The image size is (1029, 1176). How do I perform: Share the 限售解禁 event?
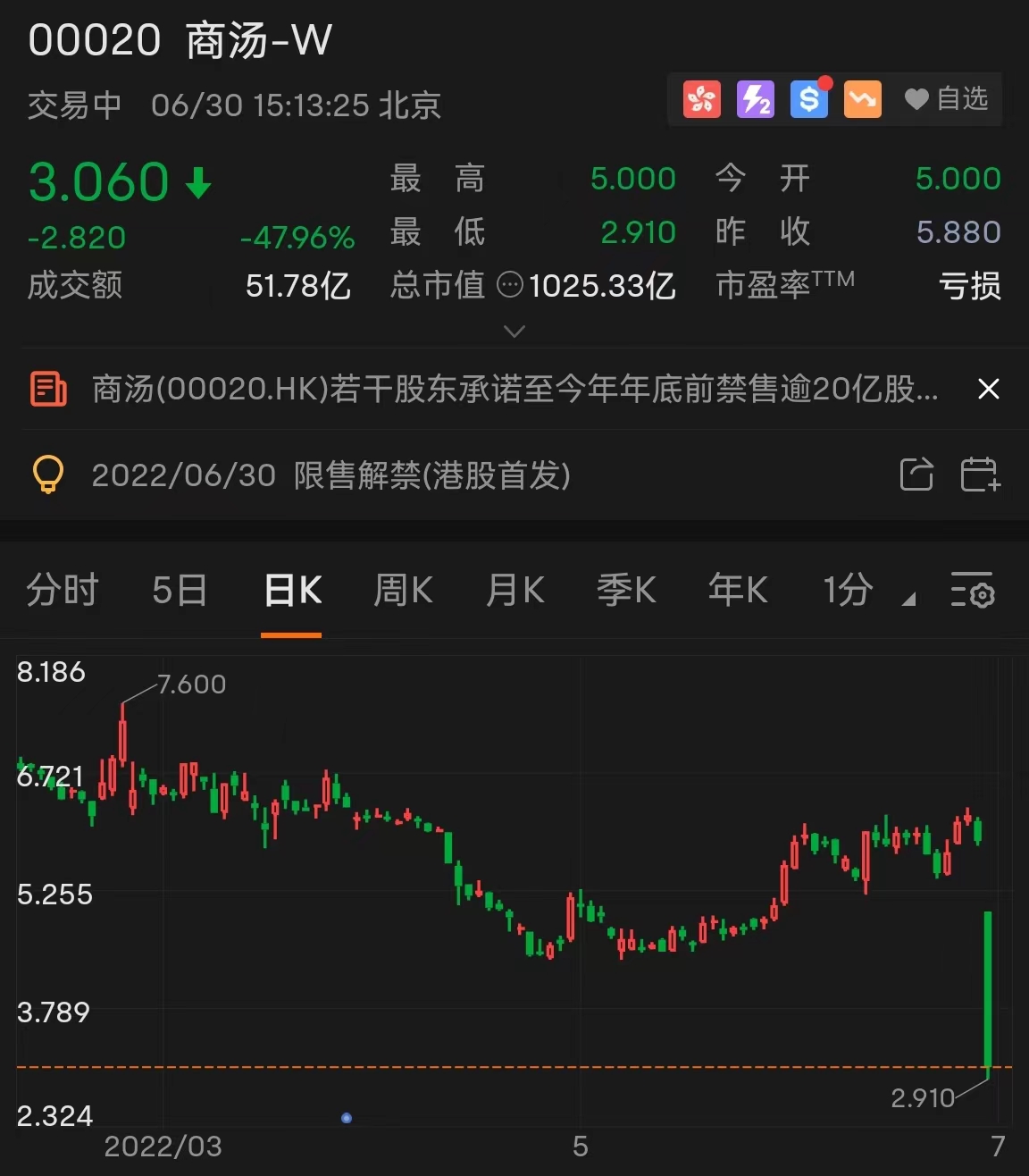(x=916, y=475)
